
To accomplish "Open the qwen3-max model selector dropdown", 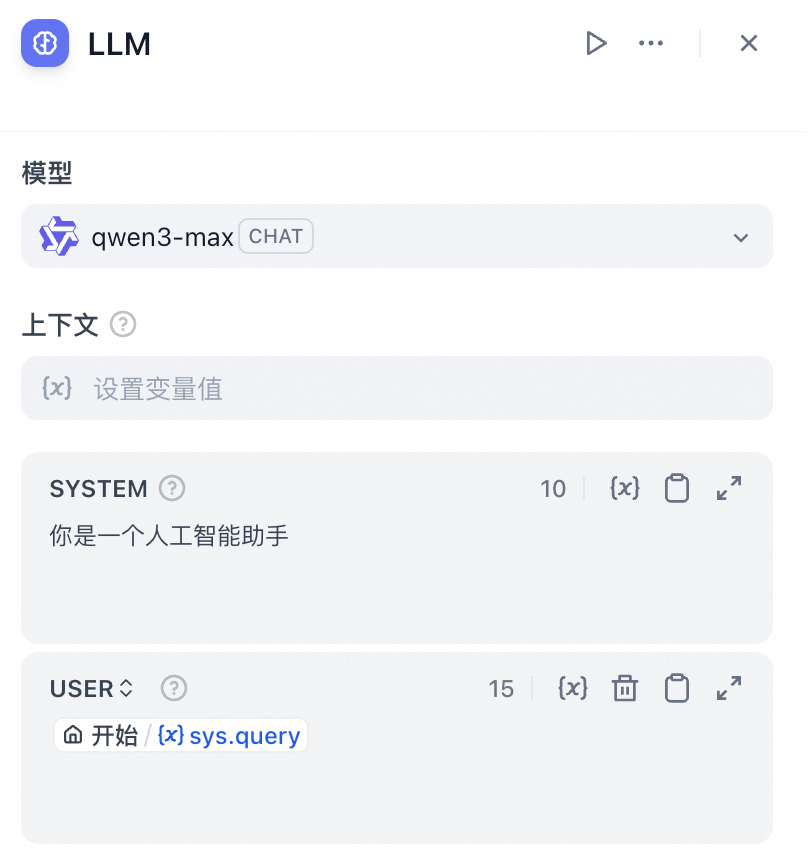I will tap(740, 237).
